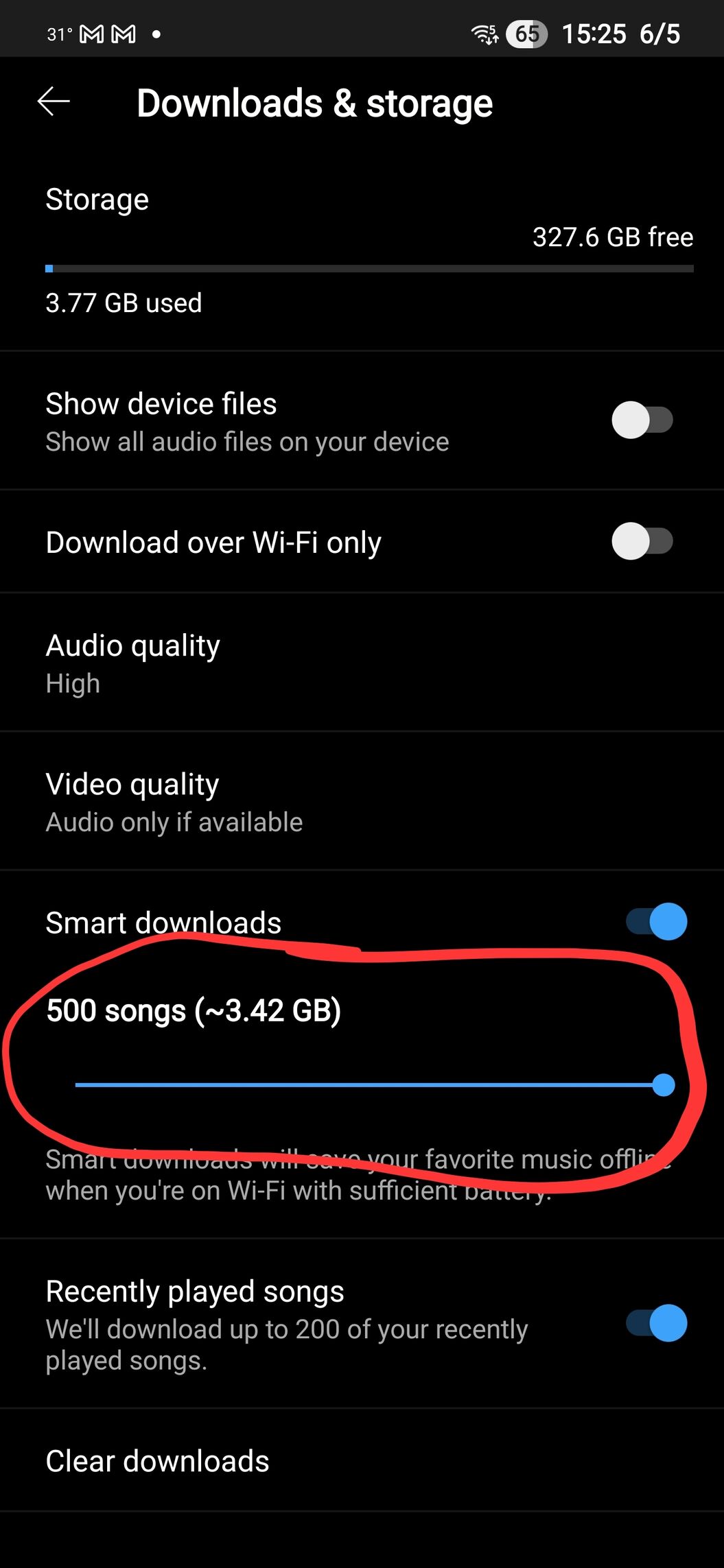Open Video quality setting

(x=362, y=801)
